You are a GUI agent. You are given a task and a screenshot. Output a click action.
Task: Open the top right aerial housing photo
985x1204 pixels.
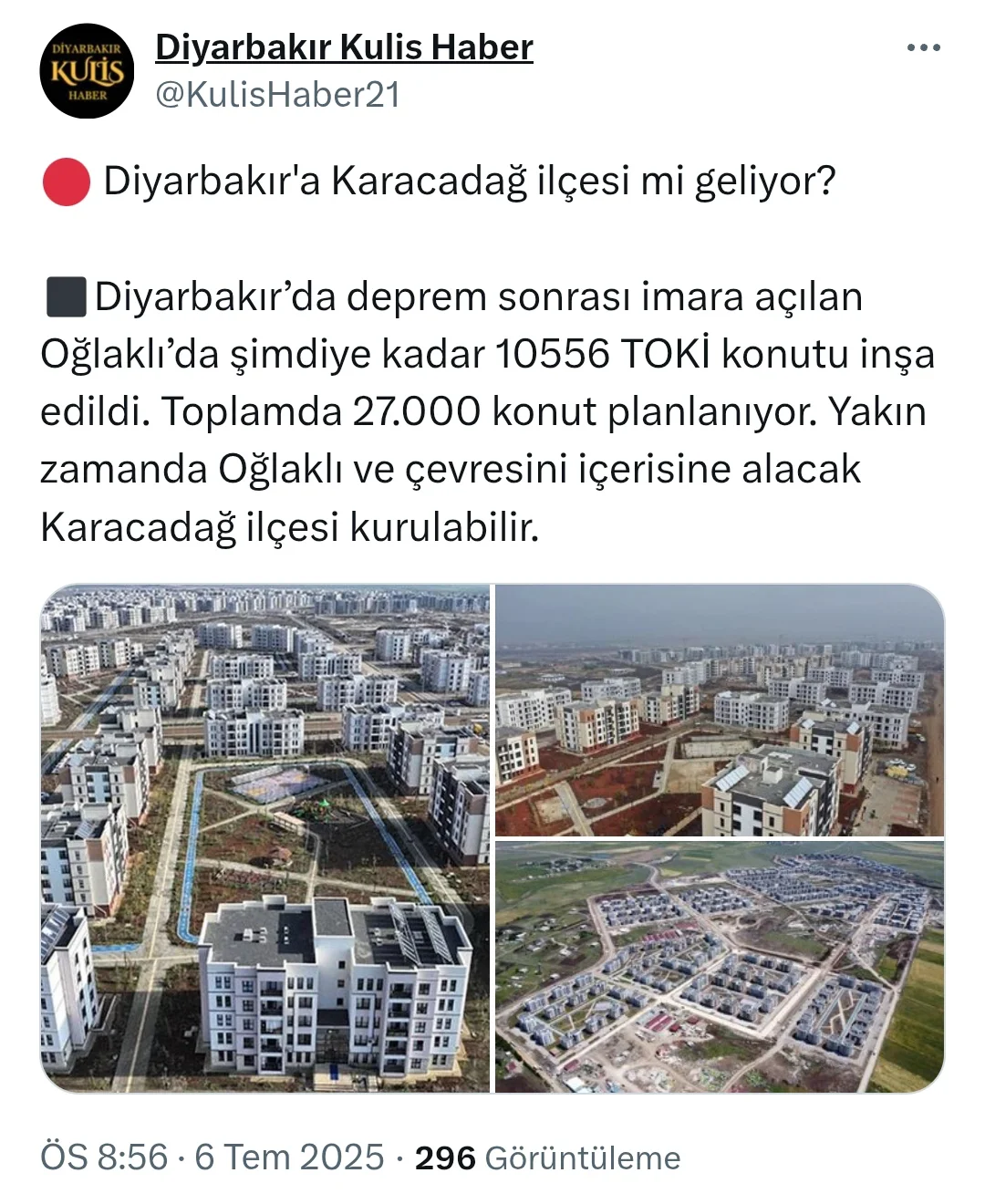click(x=719, y=710)
